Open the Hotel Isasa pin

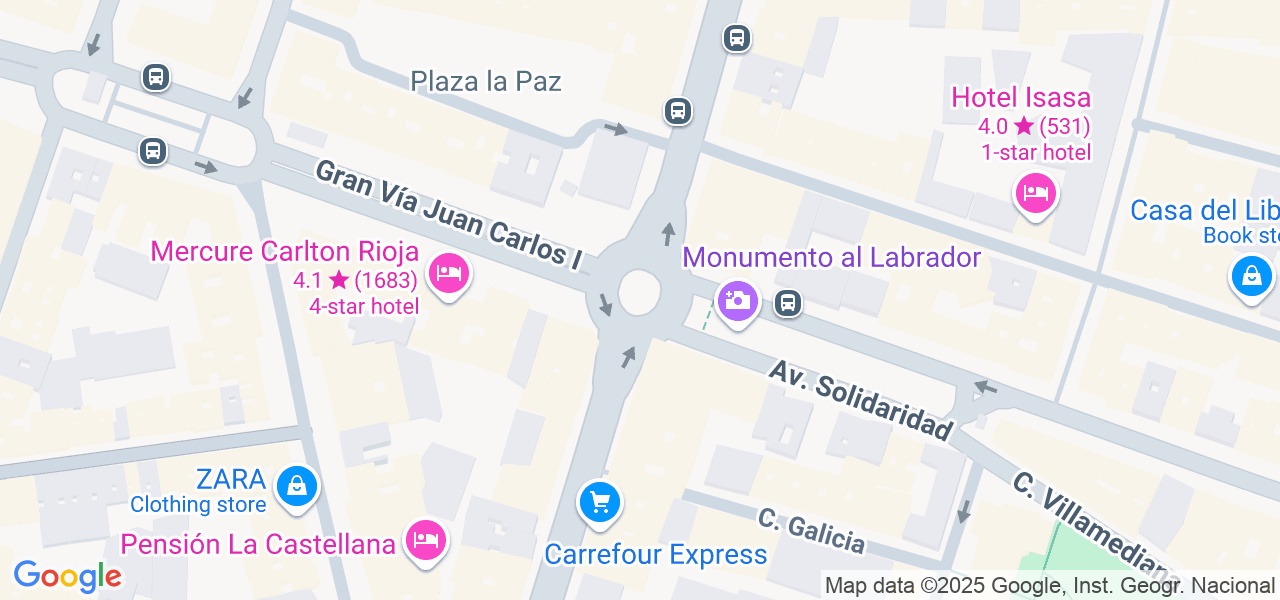1035,193
